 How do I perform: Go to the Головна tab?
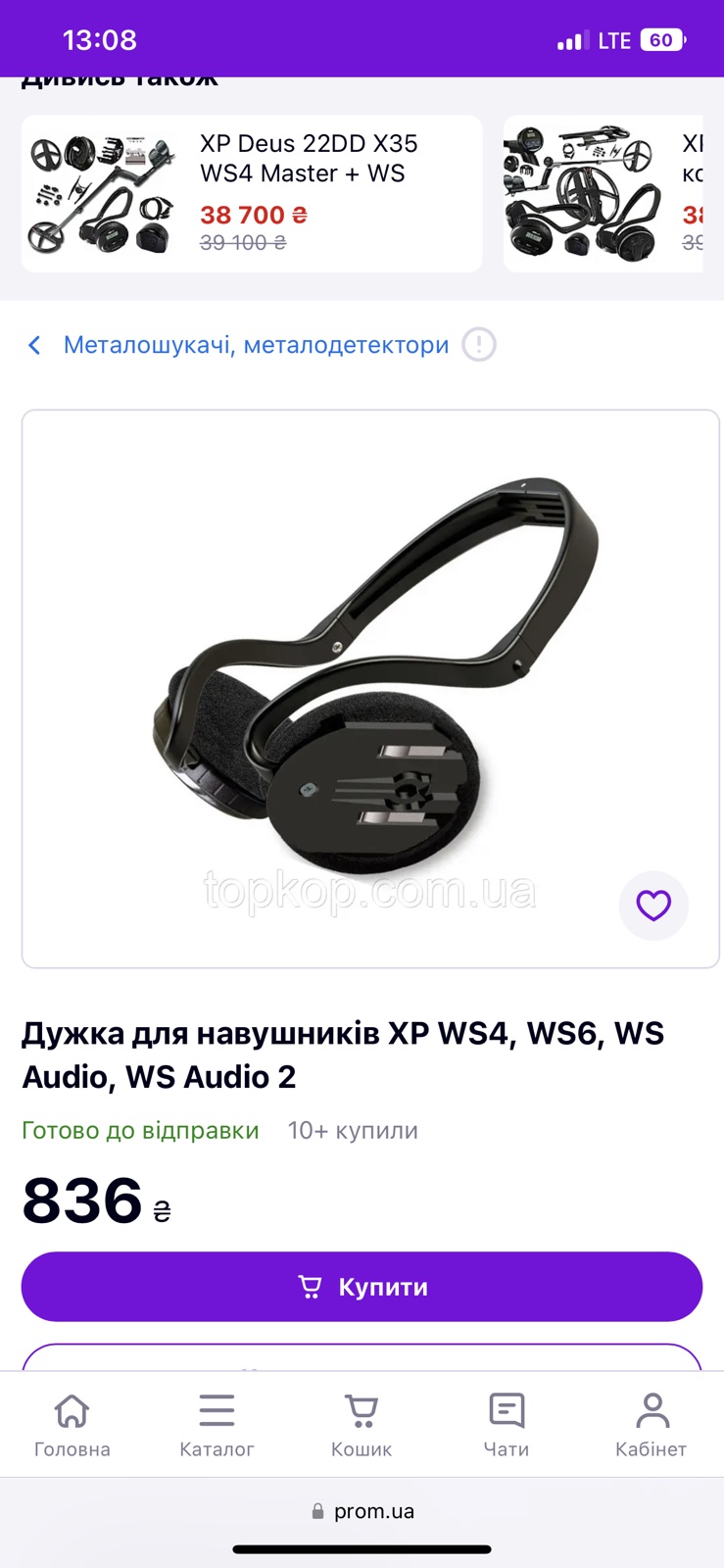click(72, 1425)
